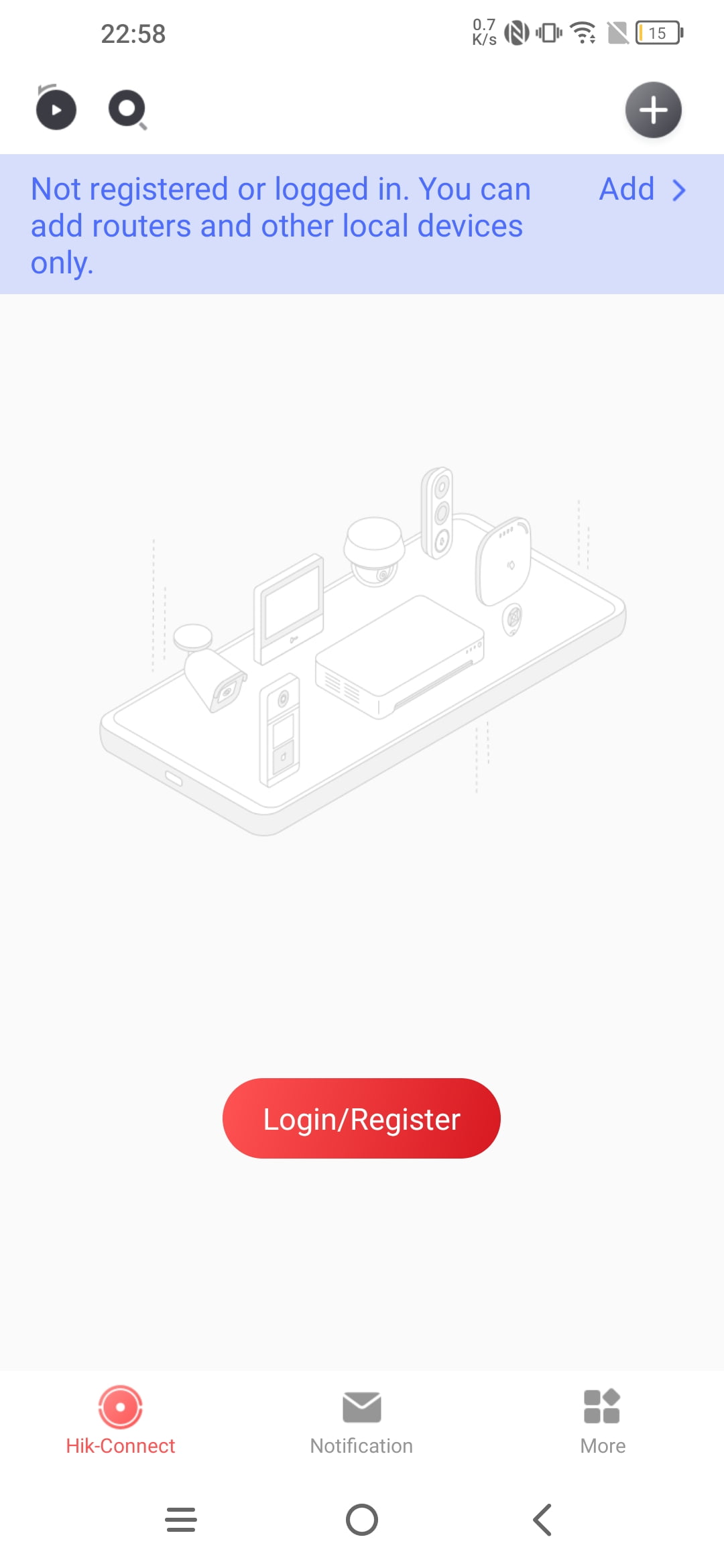Expand the Add chevron in blue banner
This screenshot has height=1568, width=724.
pyautogui.click(x=679, y=191)
